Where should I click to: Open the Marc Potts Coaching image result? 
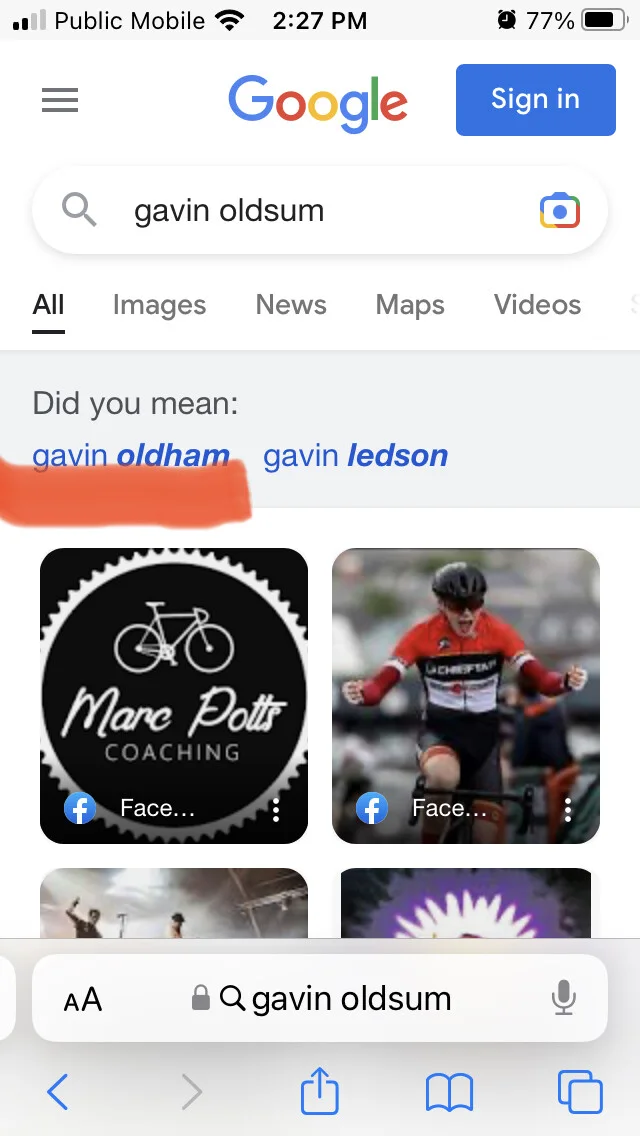pyautogui.click(x=174, y=696)
